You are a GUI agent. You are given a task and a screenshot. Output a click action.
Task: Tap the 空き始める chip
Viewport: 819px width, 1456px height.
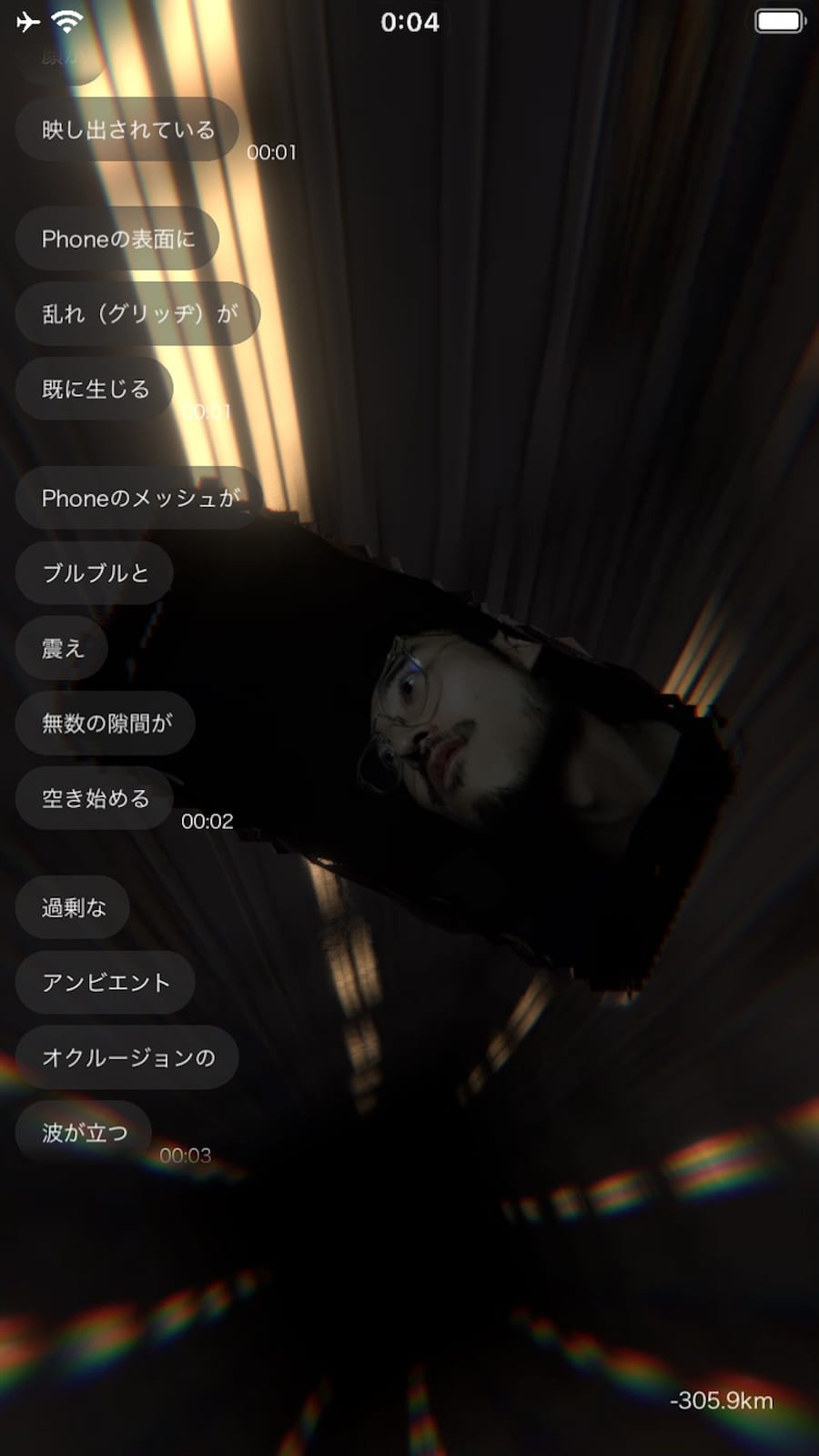click(x=95, y=799)
